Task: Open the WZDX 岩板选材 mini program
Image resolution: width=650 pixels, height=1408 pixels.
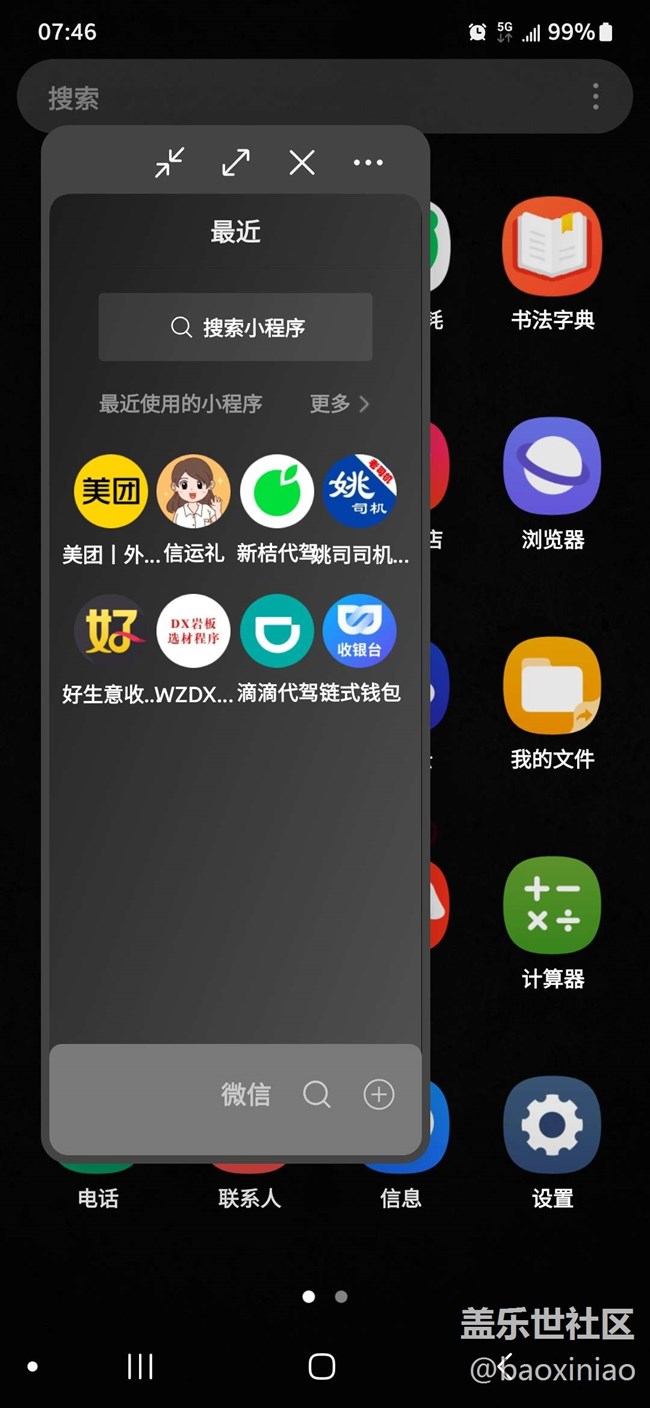Action: click(194, 631)
